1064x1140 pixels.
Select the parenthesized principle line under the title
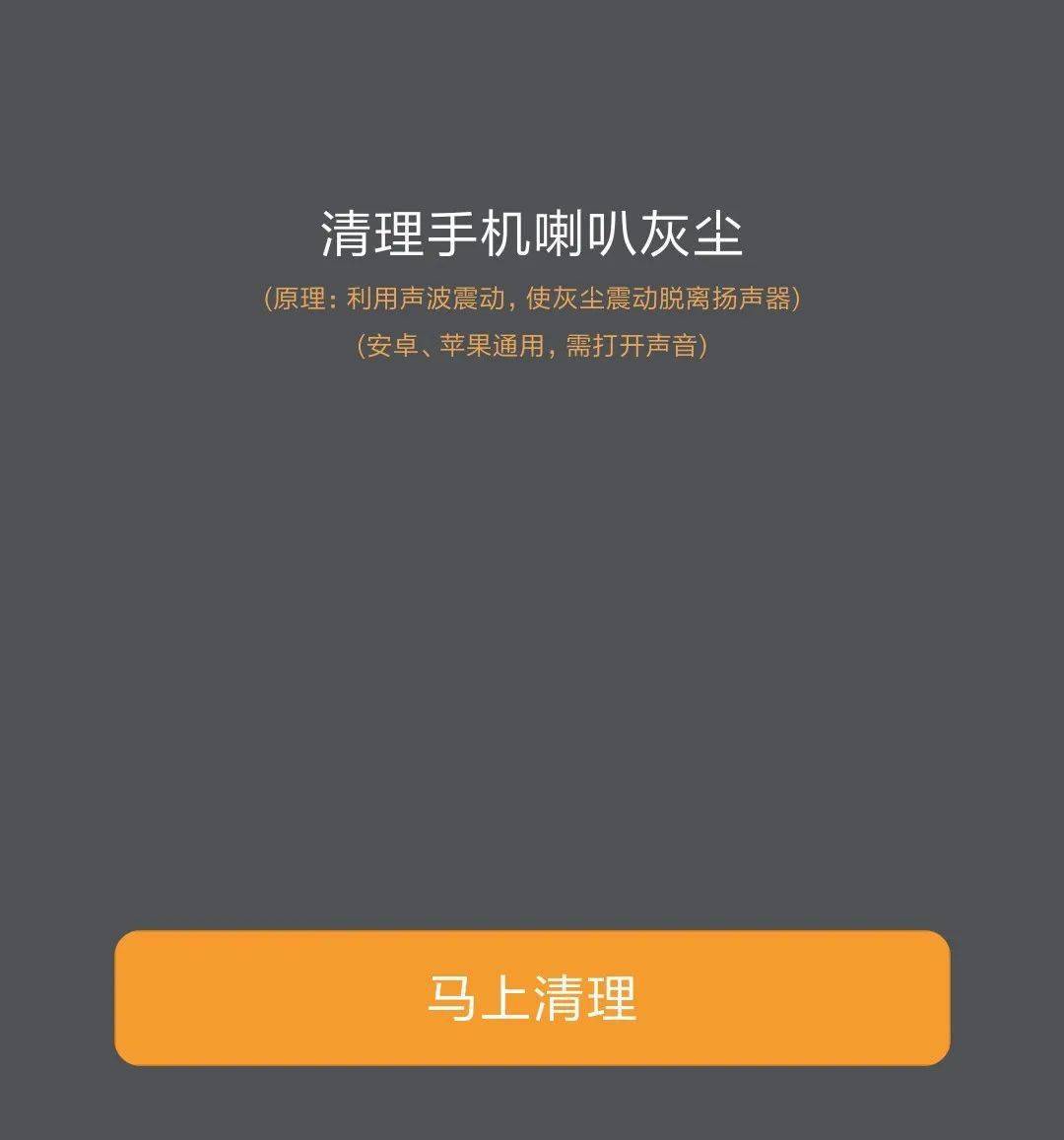tap(532, 296)
